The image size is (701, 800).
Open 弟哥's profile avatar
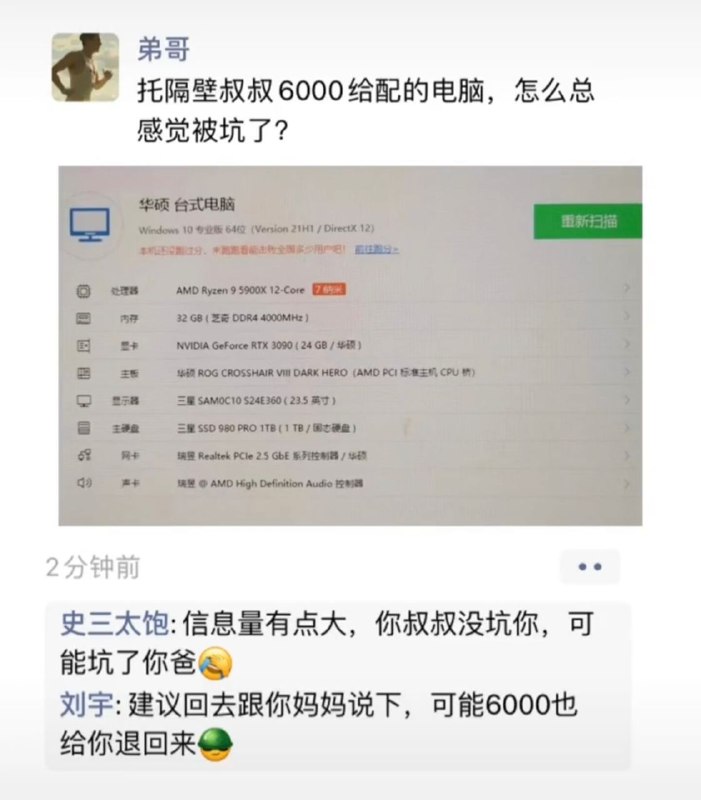pyautogui.click(x=85, y=67)
